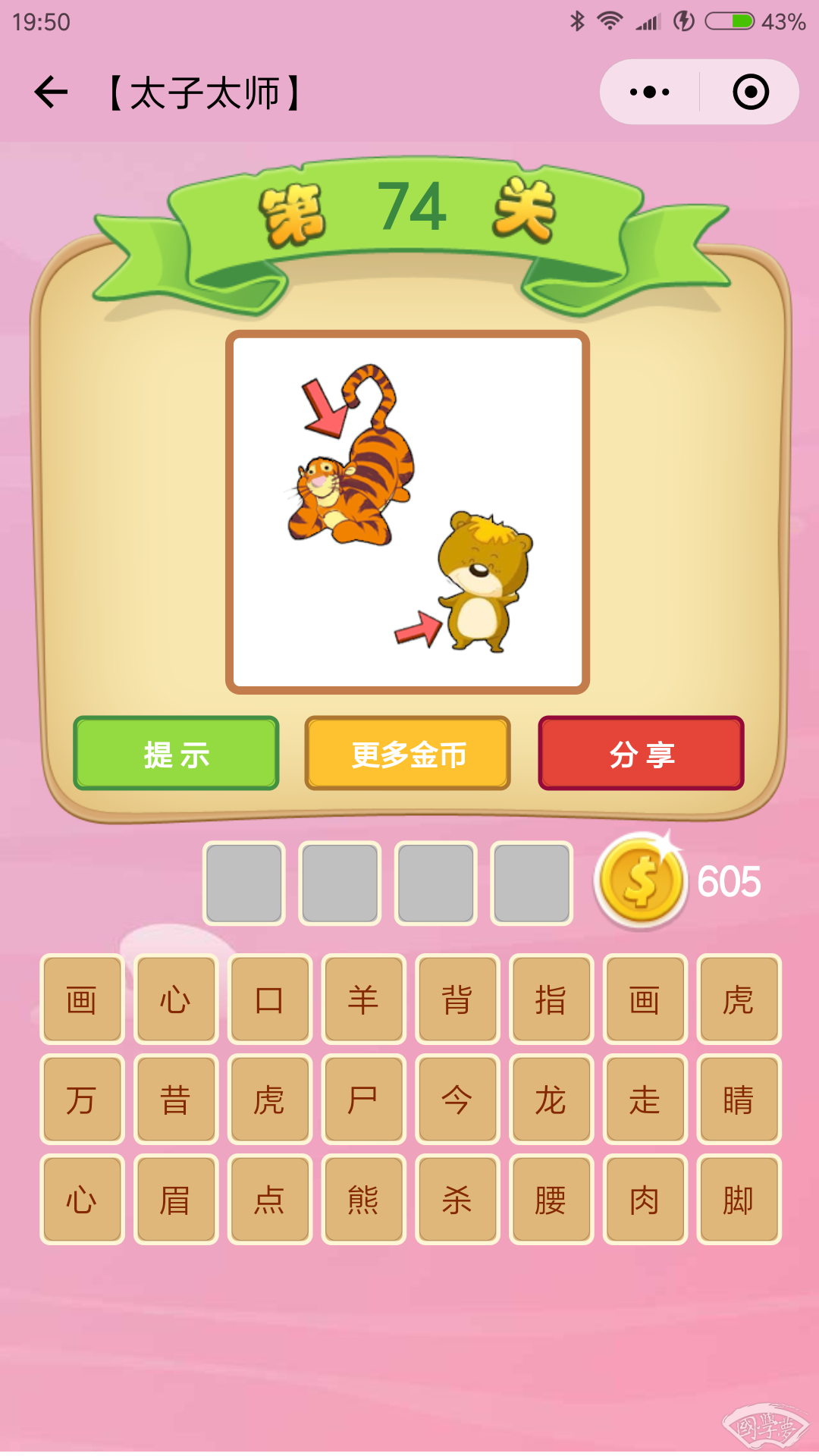The image size is (819, 1456).
Task: Choose the 背 character tile
Action: pyautogui.click(x=457, y=999)
